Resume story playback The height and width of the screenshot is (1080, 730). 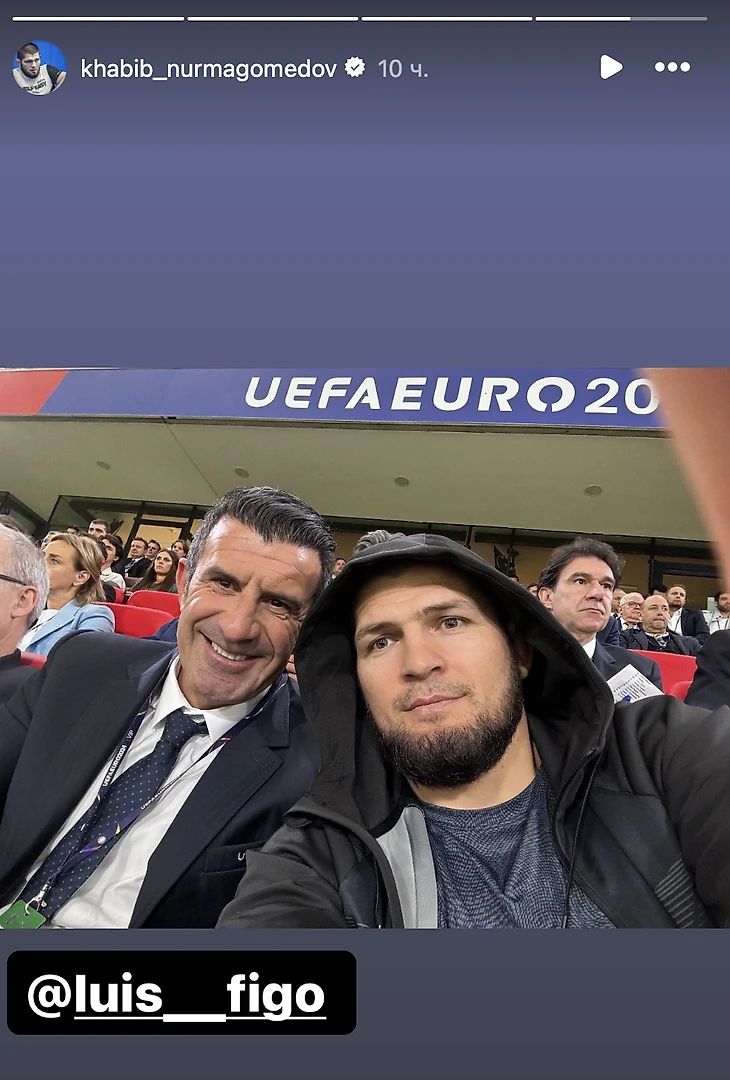point(610,67)
